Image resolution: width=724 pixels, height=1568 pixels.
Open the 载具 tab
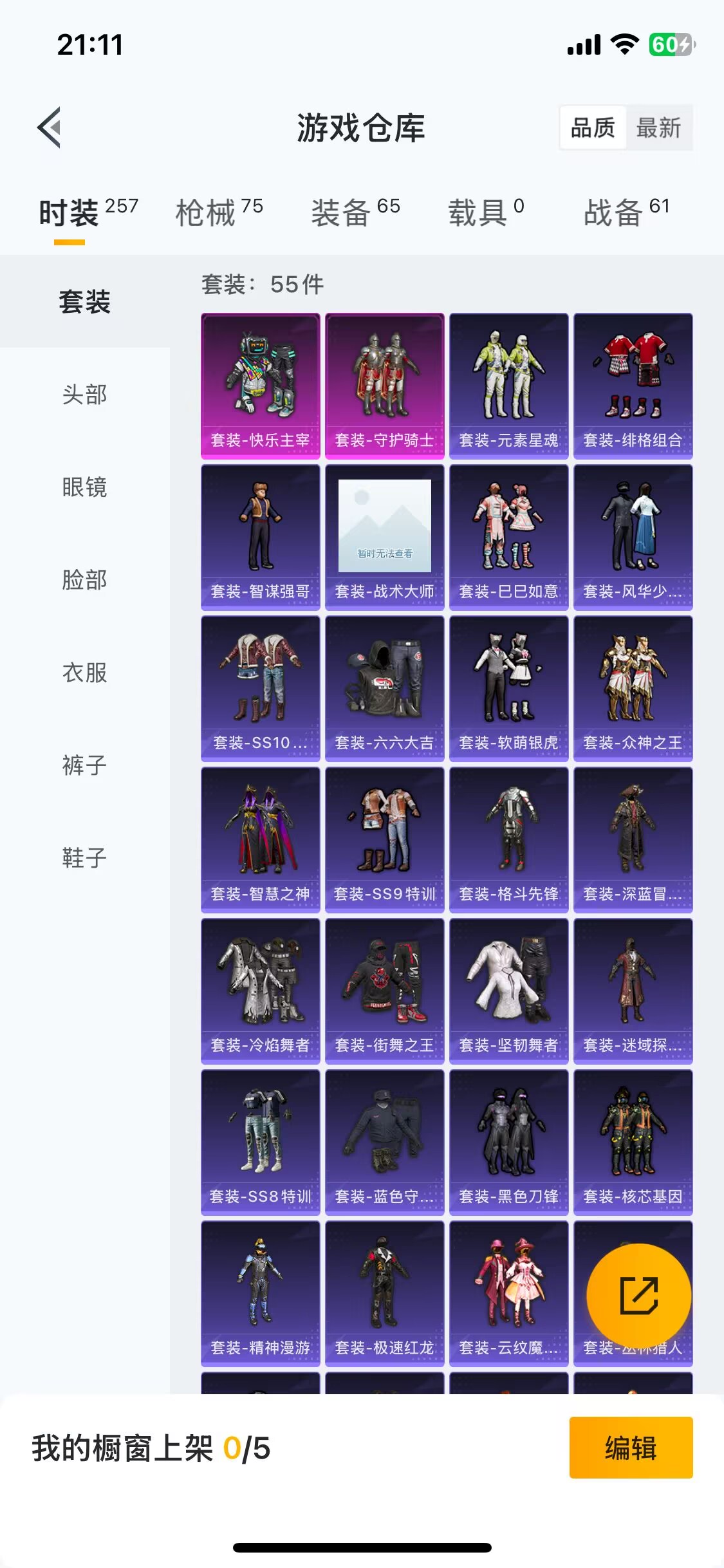coord(486,212)
